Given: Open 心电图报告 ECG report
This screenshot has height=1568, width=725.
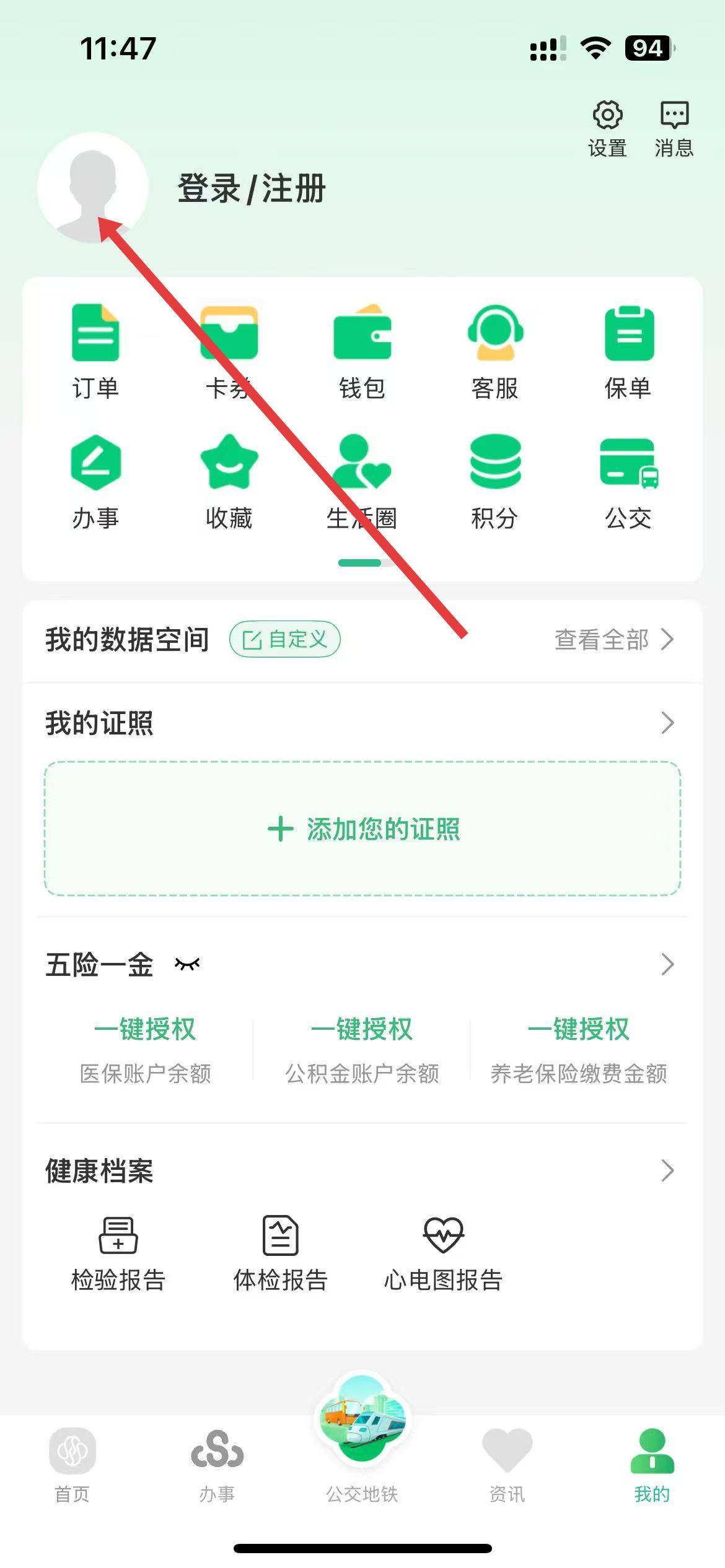Looking at the screenshot, I should click(443, 1252).
